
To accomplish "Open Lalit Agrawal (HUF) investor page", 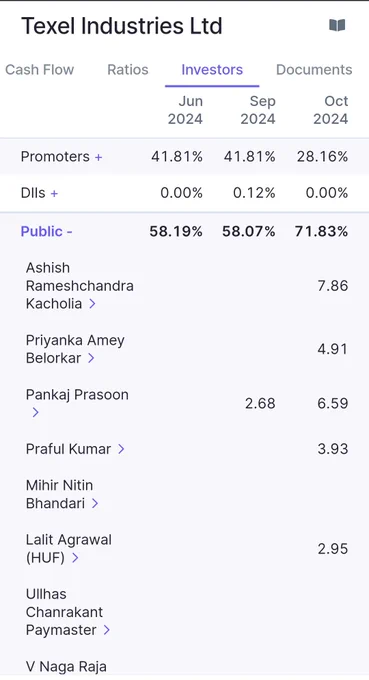I will point(69,549).
